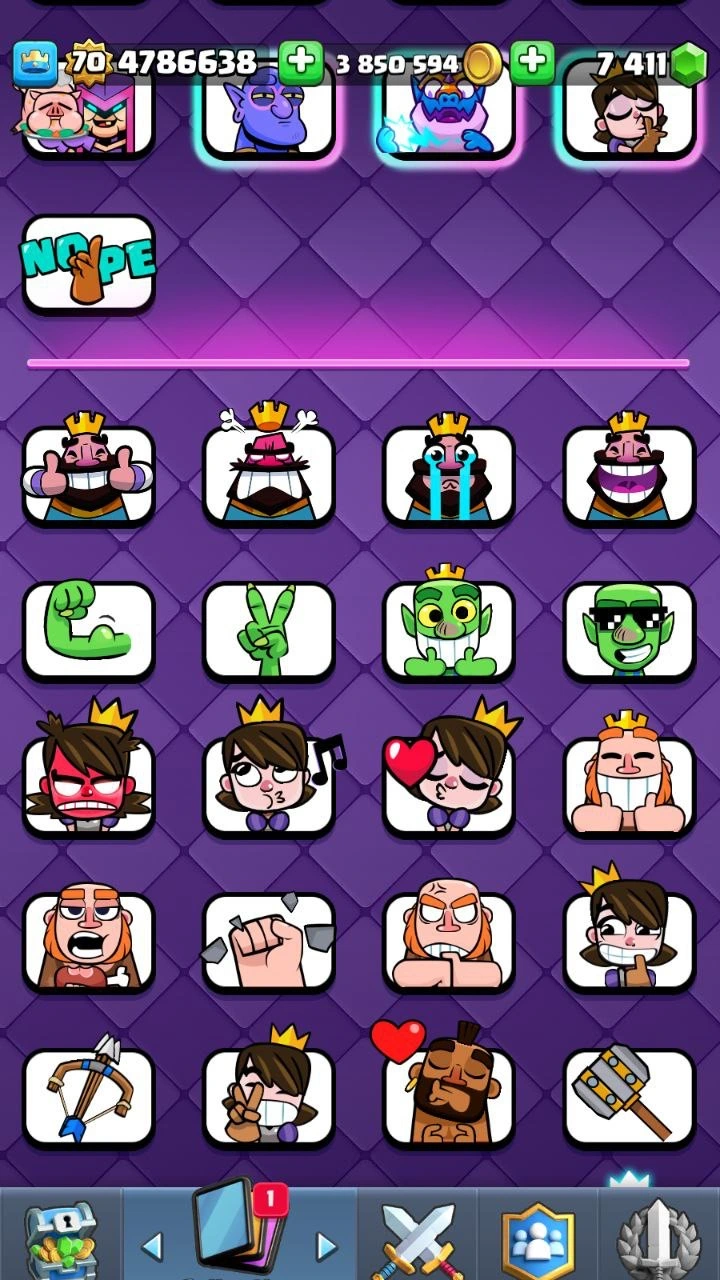This screenshot has width=720, height=1280.
Task: Switch to the Battle crossed swords tab
Action: (416, 1238)
